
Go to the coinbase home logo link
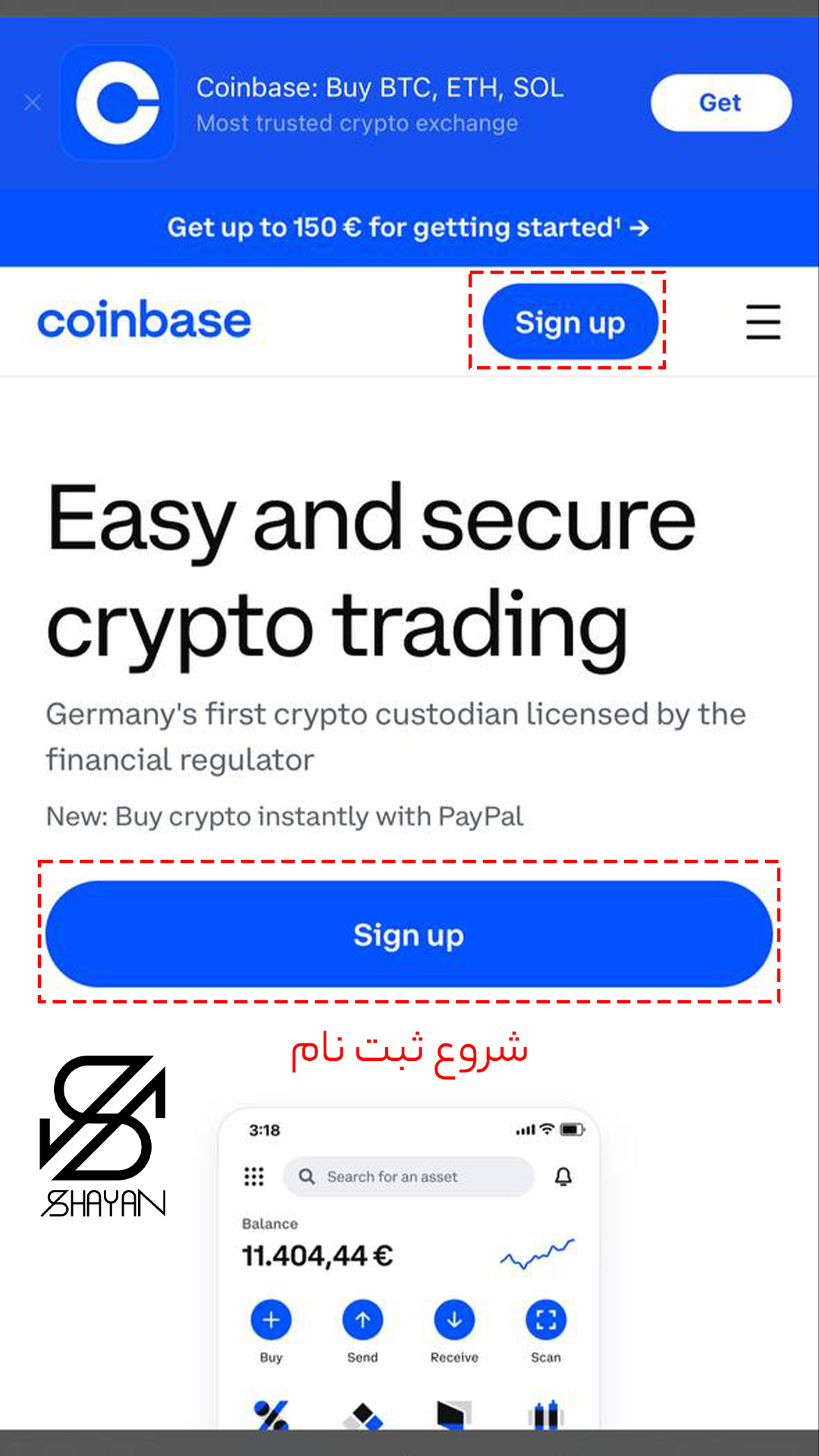(144, 321)
